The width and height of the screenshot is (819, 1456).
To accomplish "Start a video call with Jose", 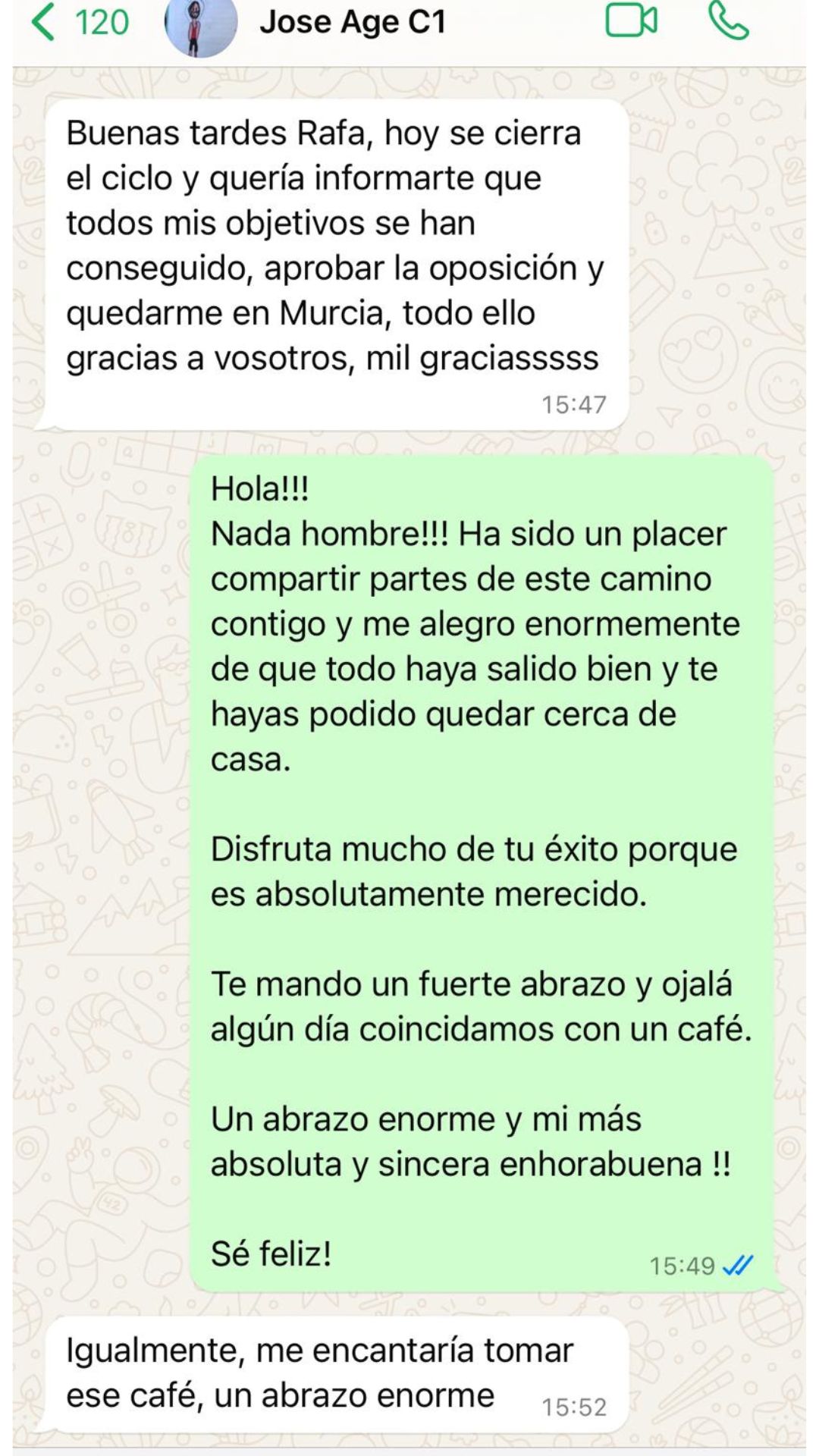I will [x=631, y=21].
